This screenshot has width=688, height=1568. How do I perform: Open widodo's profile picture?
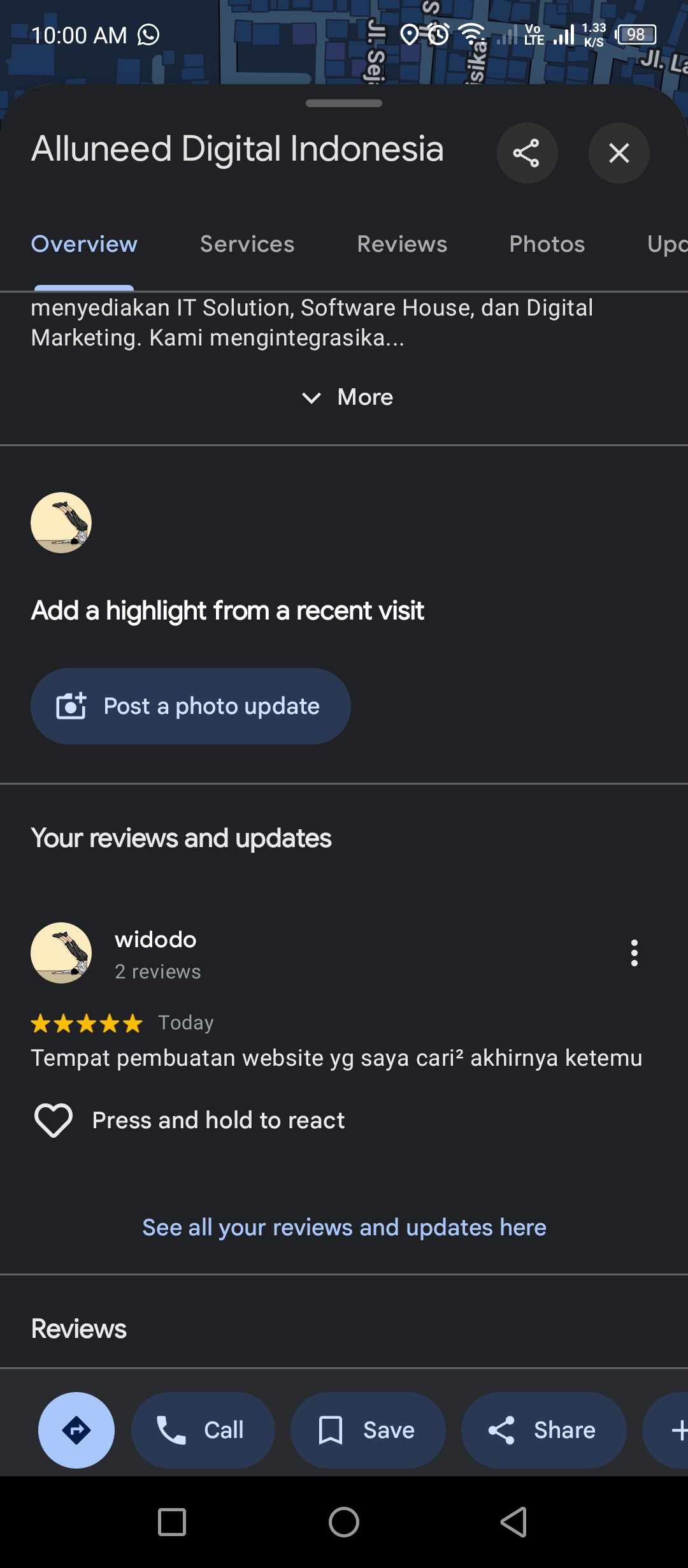pyautogui.click(x=61, y=953)
